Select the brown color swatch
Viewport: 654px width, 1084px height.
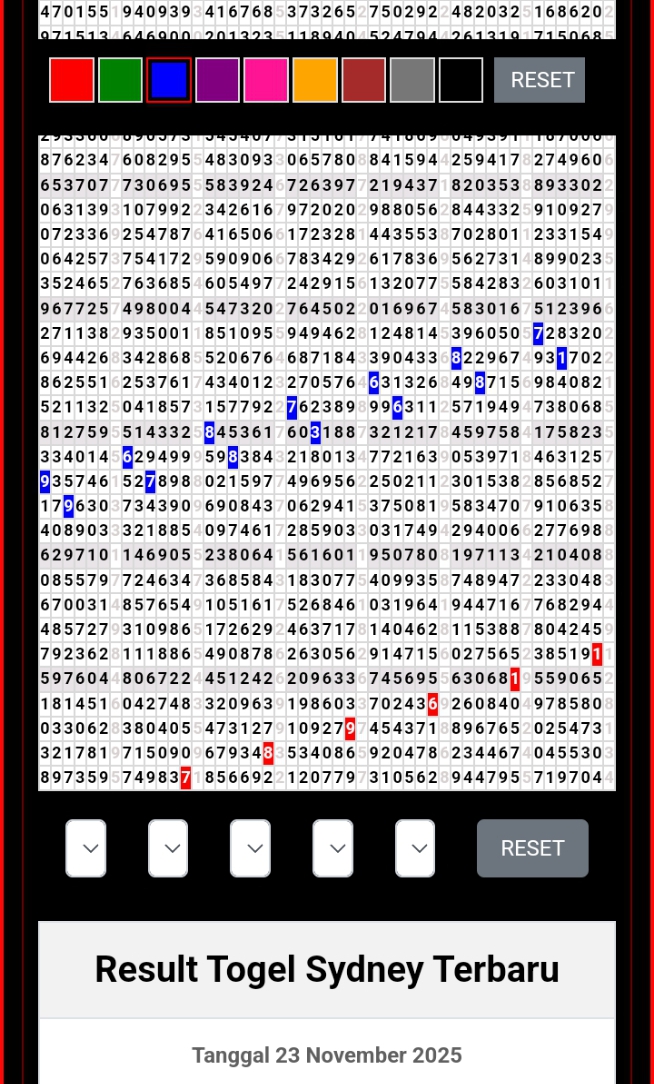[x=363, y=80]
